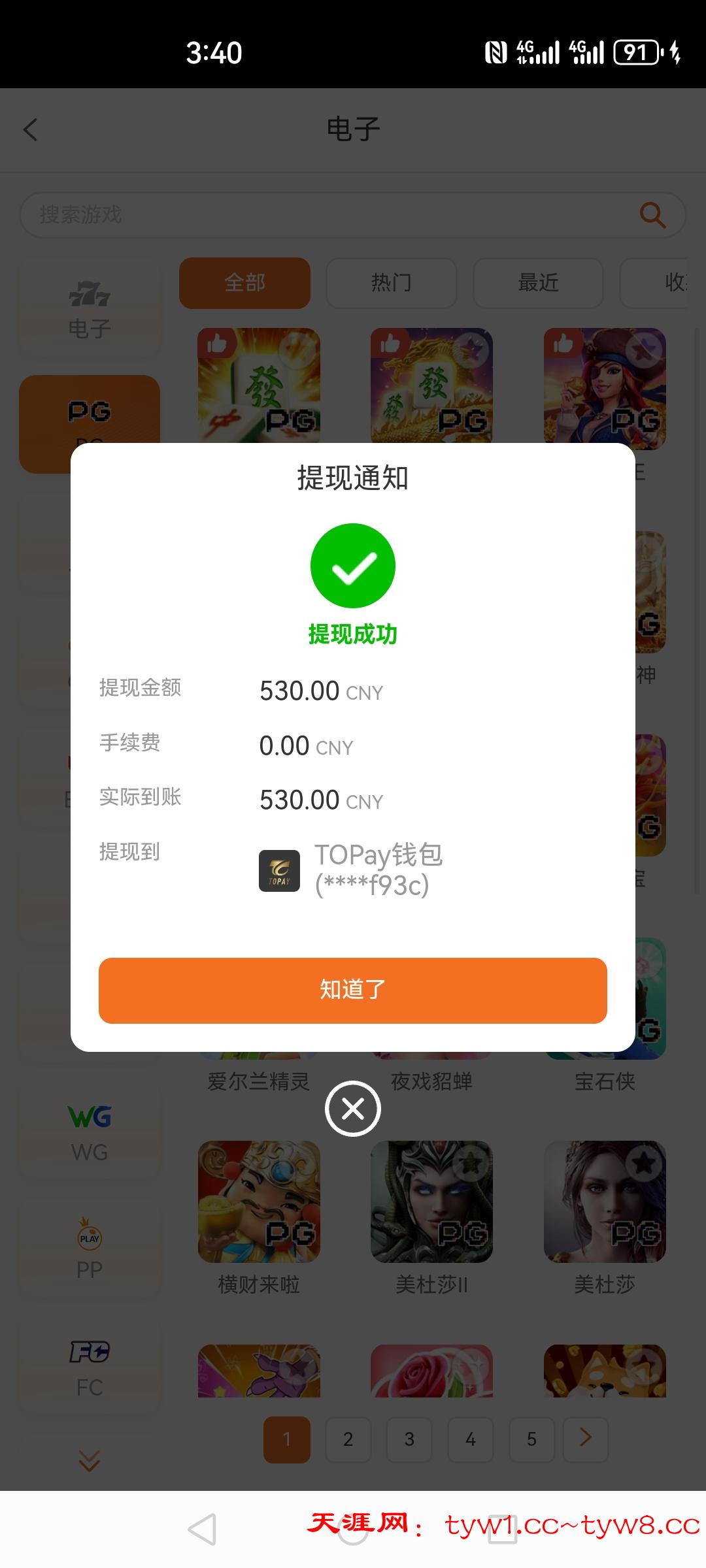706x1568 pixels.
Task: Switch to the 最近 tab
Action: (537, 283)
